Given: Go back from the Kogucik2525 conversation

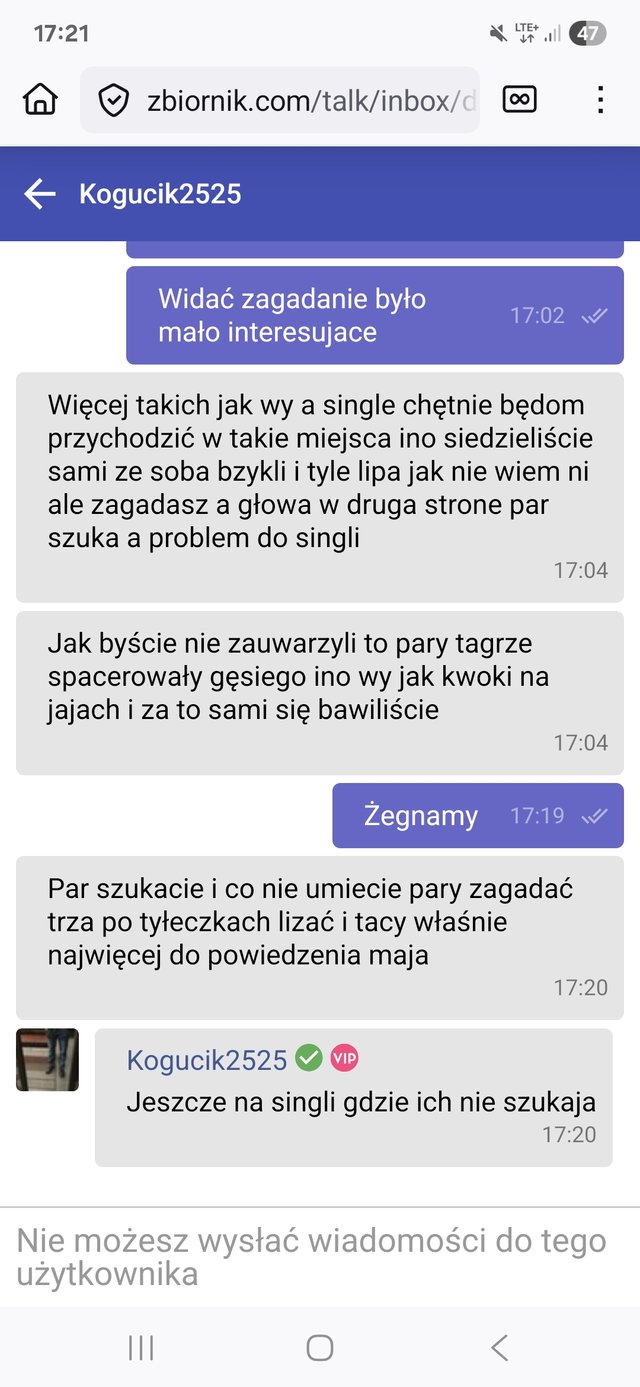Looking at the screenshot, I should 40,193.
